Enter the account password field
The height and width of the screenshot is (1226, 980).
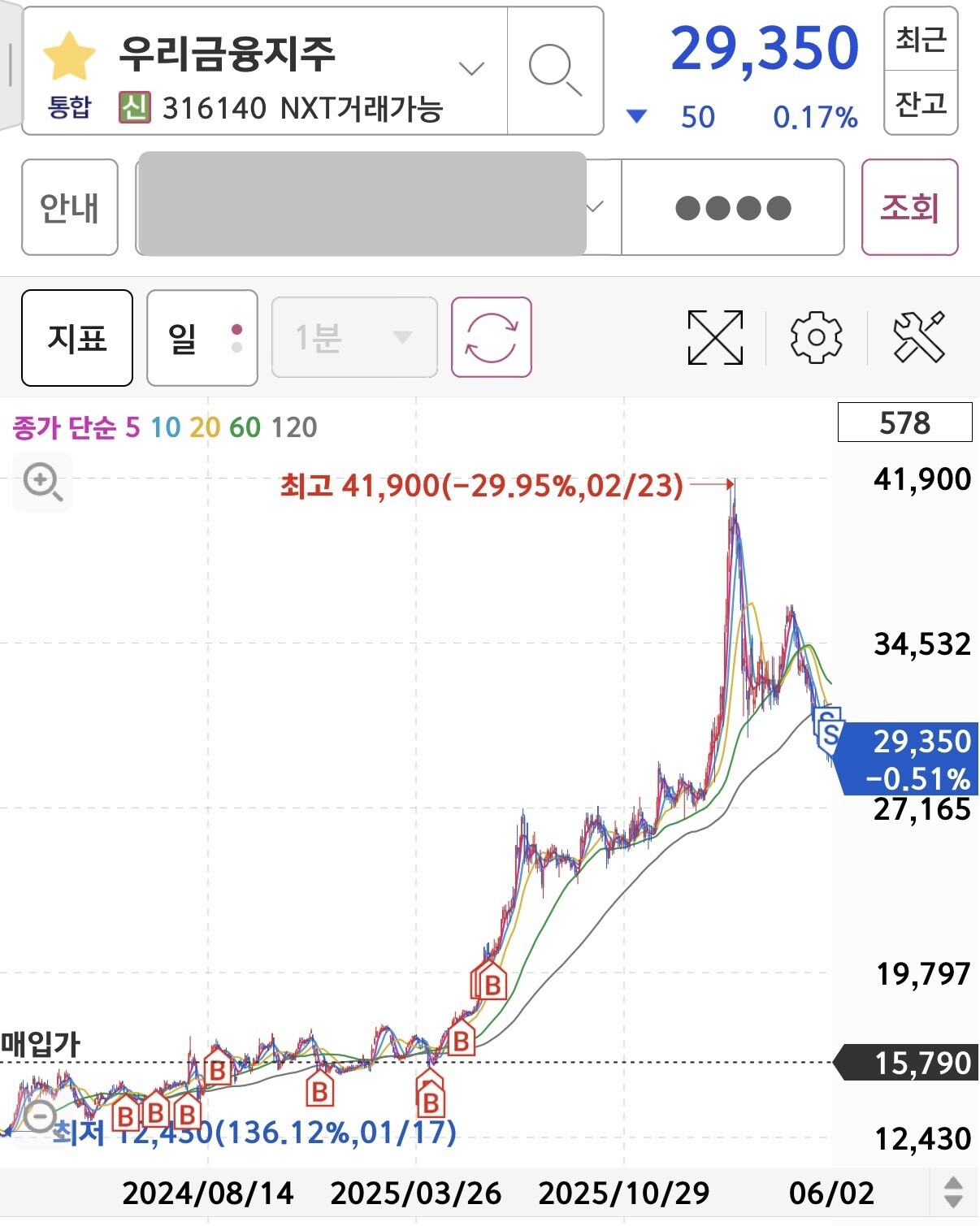pyautogui.click(x=733, y=207)
